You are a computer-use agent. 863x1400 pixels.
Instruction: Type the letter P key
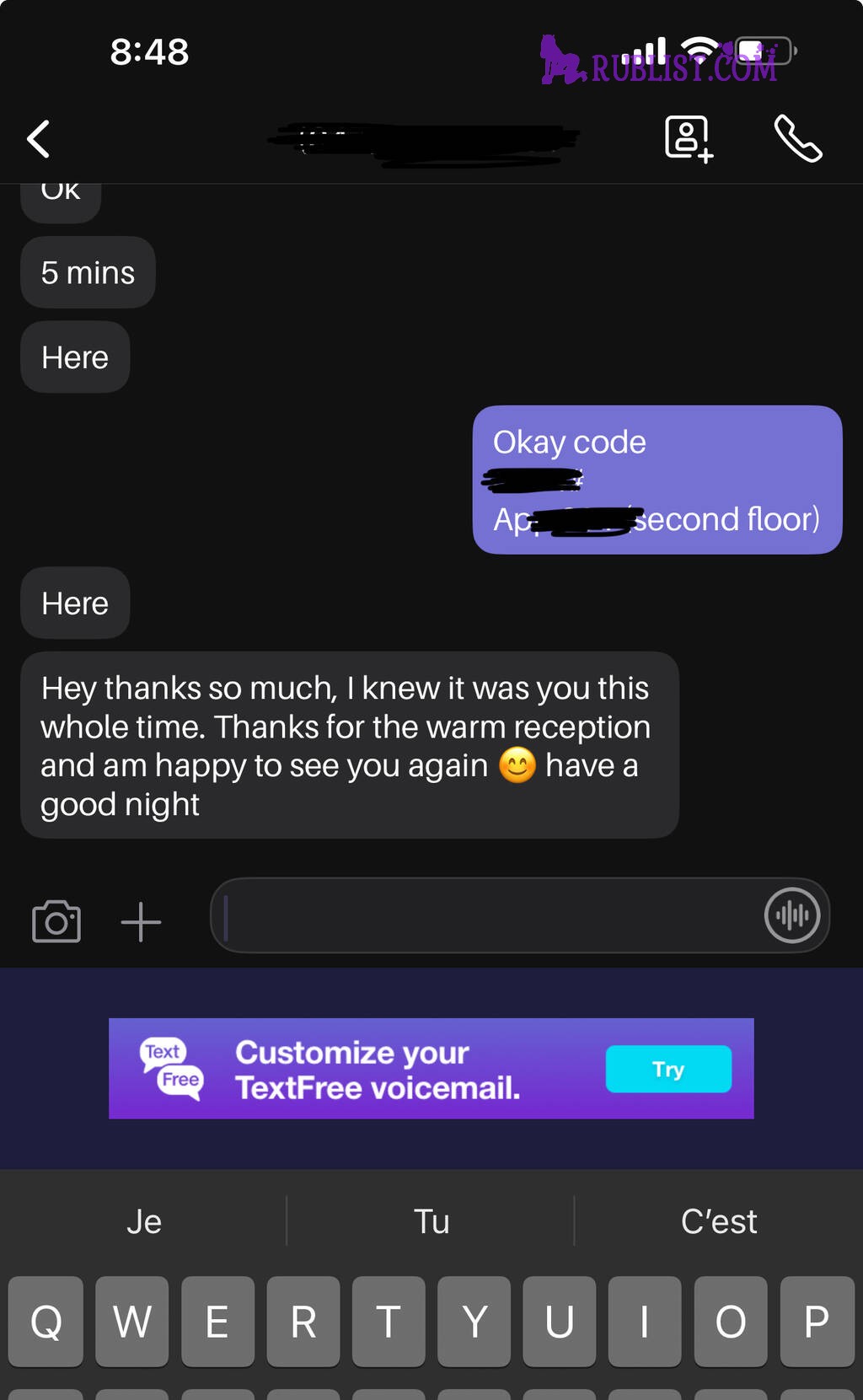[x=816, y=1321]
